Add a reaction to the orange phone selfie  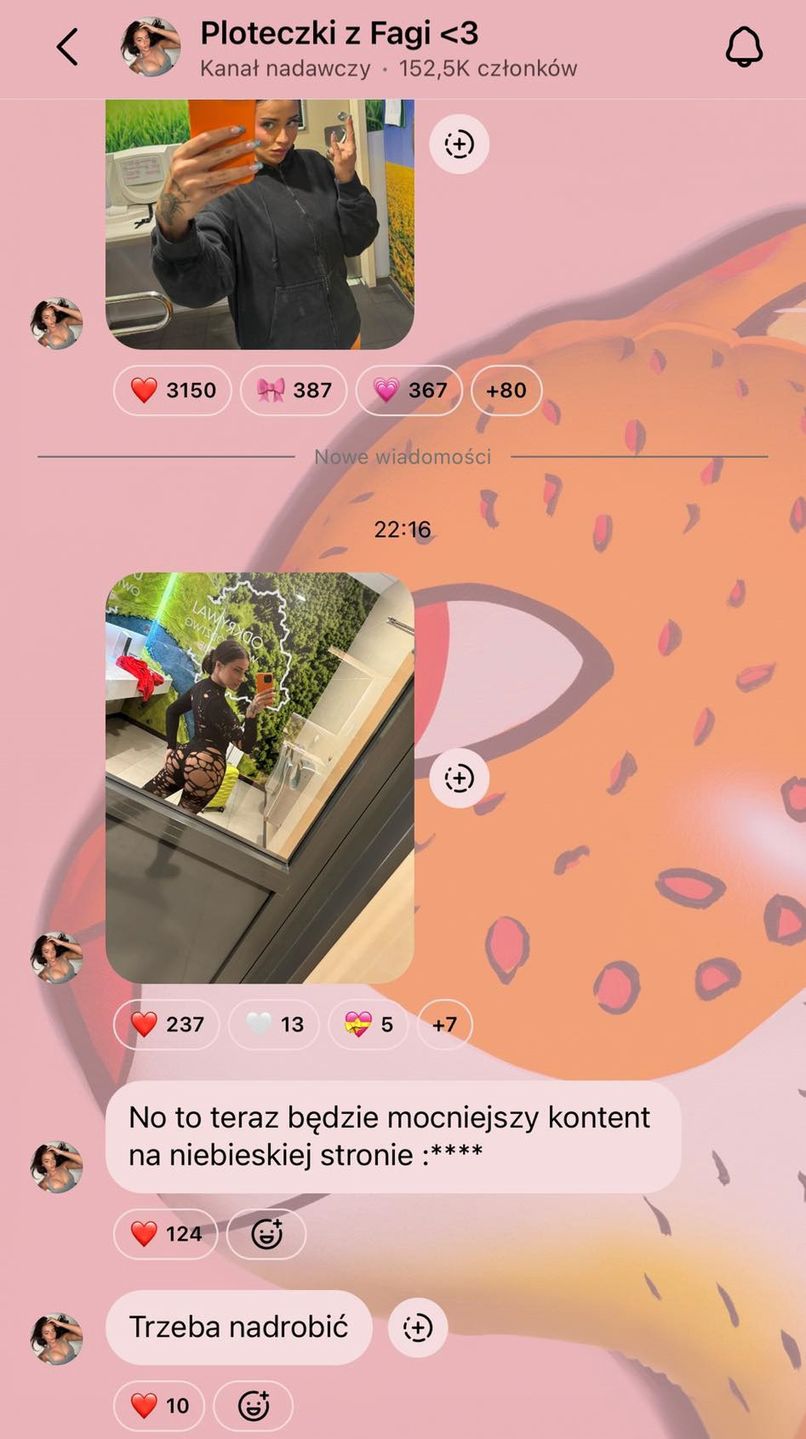click(459, 144)
